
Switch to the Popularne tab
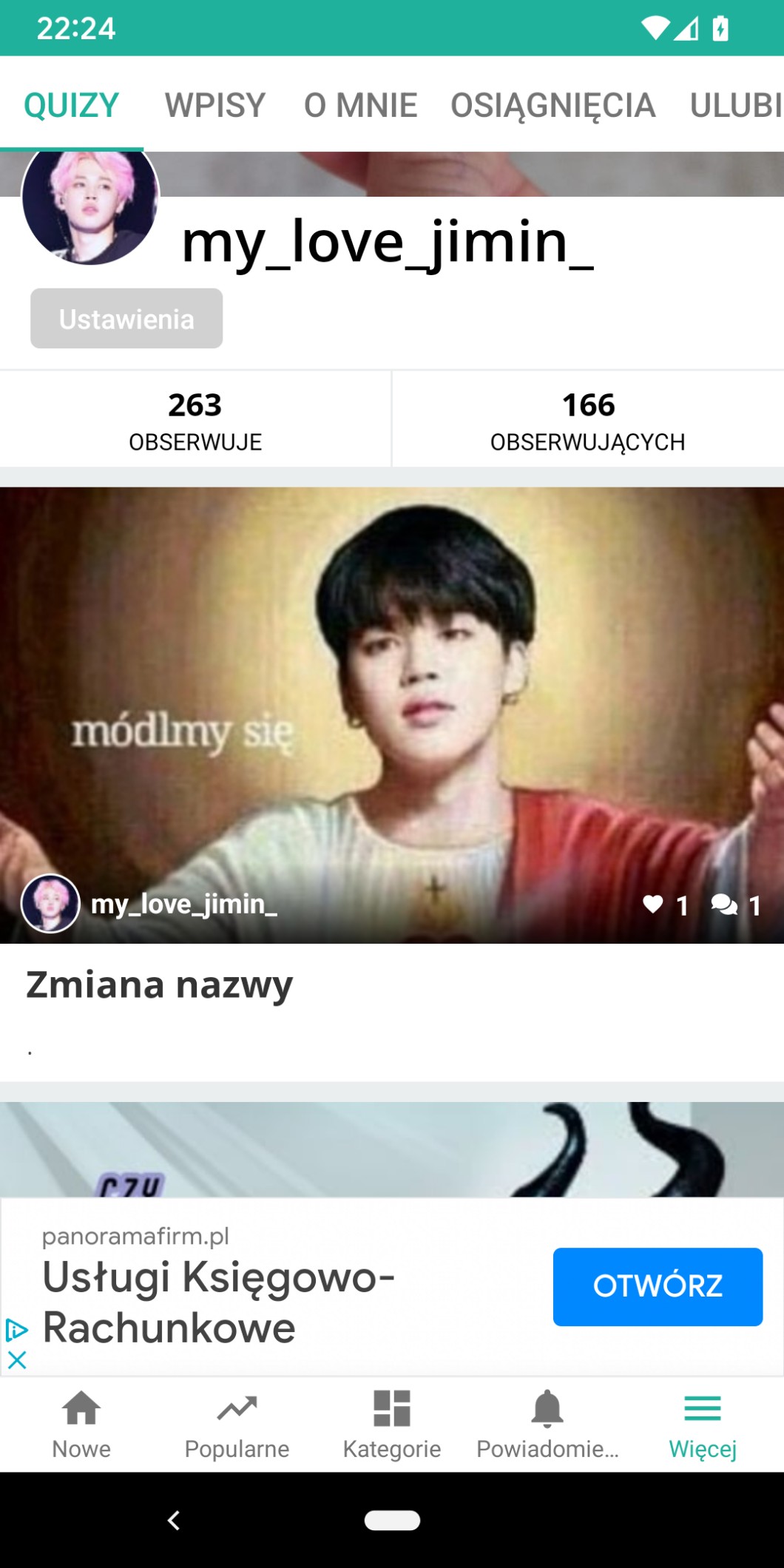237,1424
